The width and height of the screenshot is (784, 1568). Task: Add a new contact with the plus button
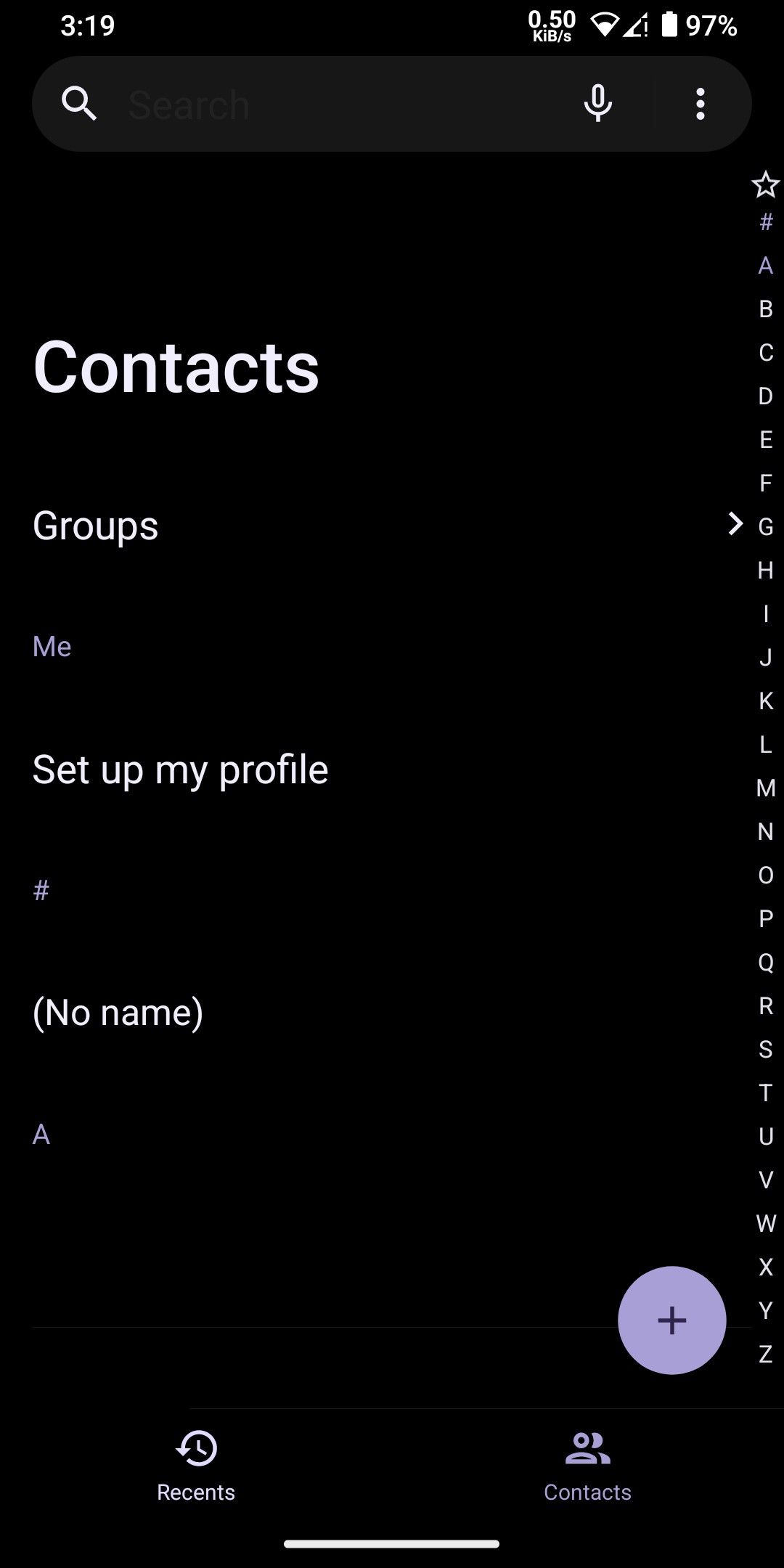(671, 1320)
